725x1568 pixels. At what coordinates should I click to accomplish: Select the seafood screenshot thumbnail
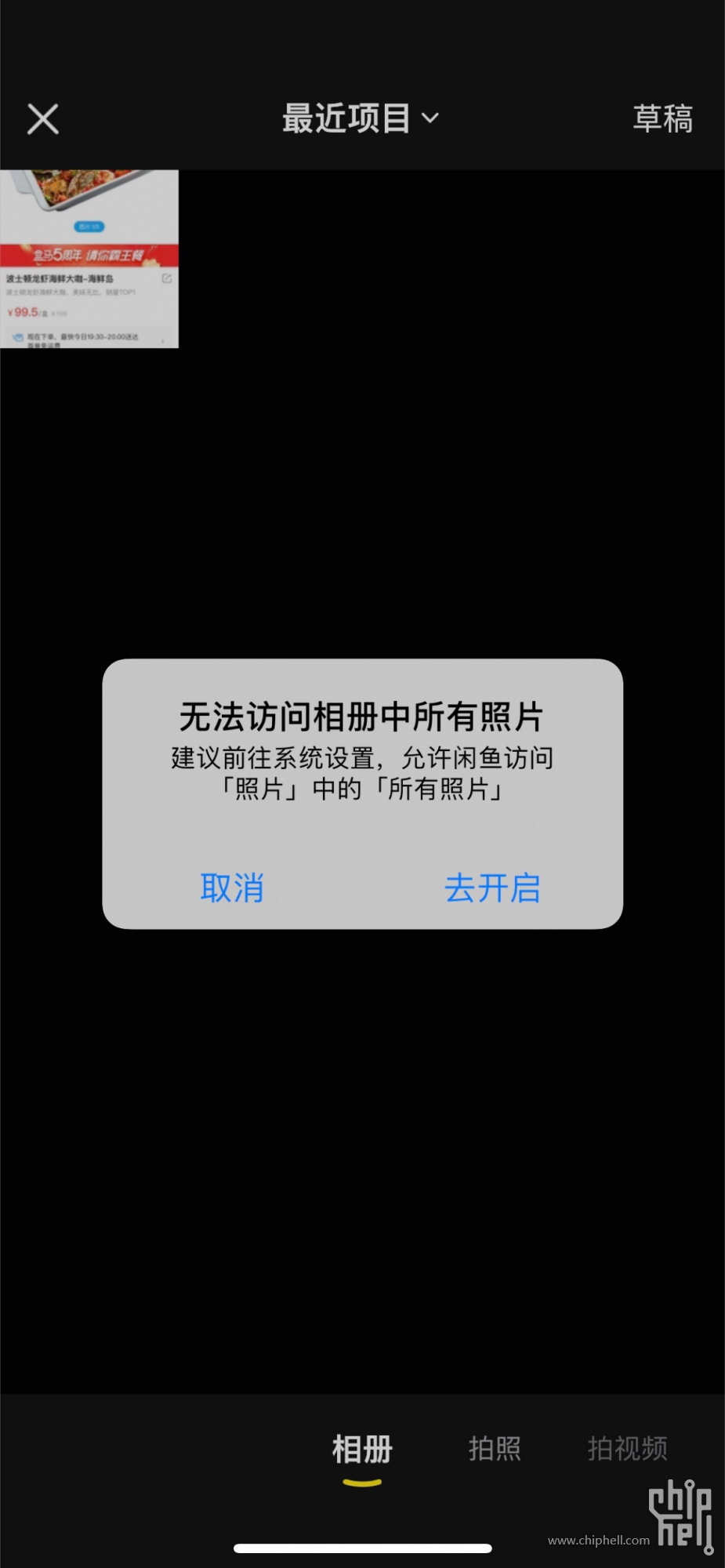(89, 259)
